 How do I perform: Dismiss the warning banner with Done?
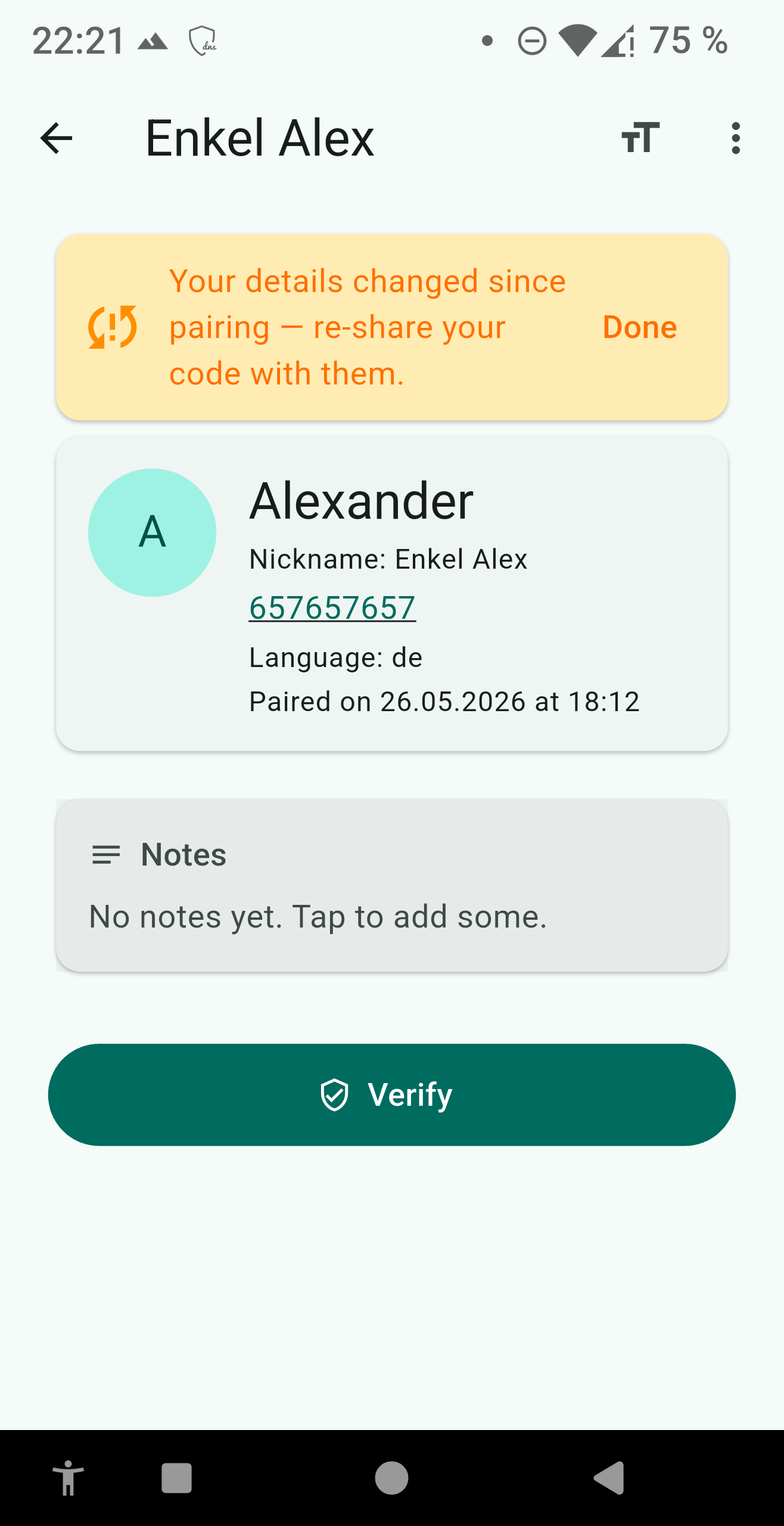[640, 327]
